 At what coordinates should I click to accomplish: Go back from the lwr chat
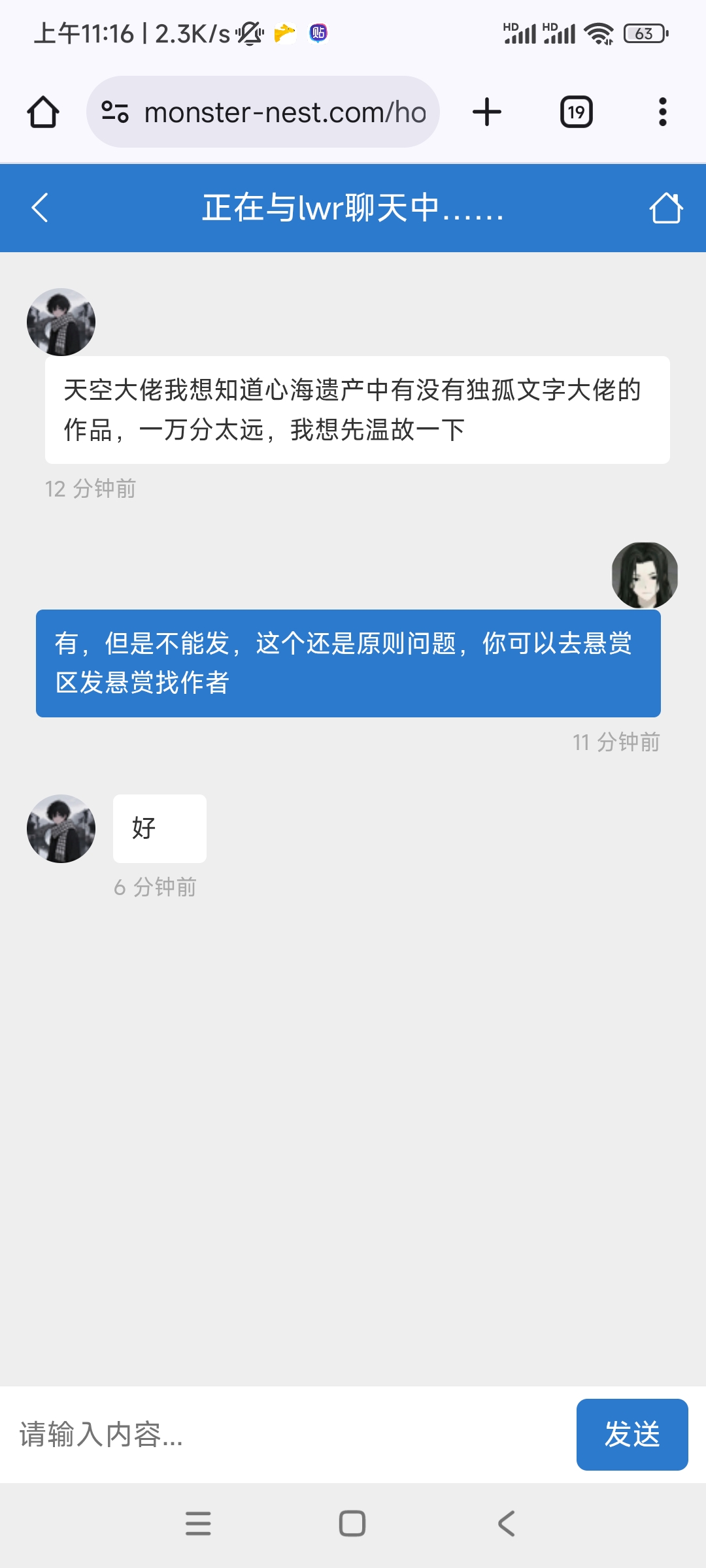coord(40,208)
